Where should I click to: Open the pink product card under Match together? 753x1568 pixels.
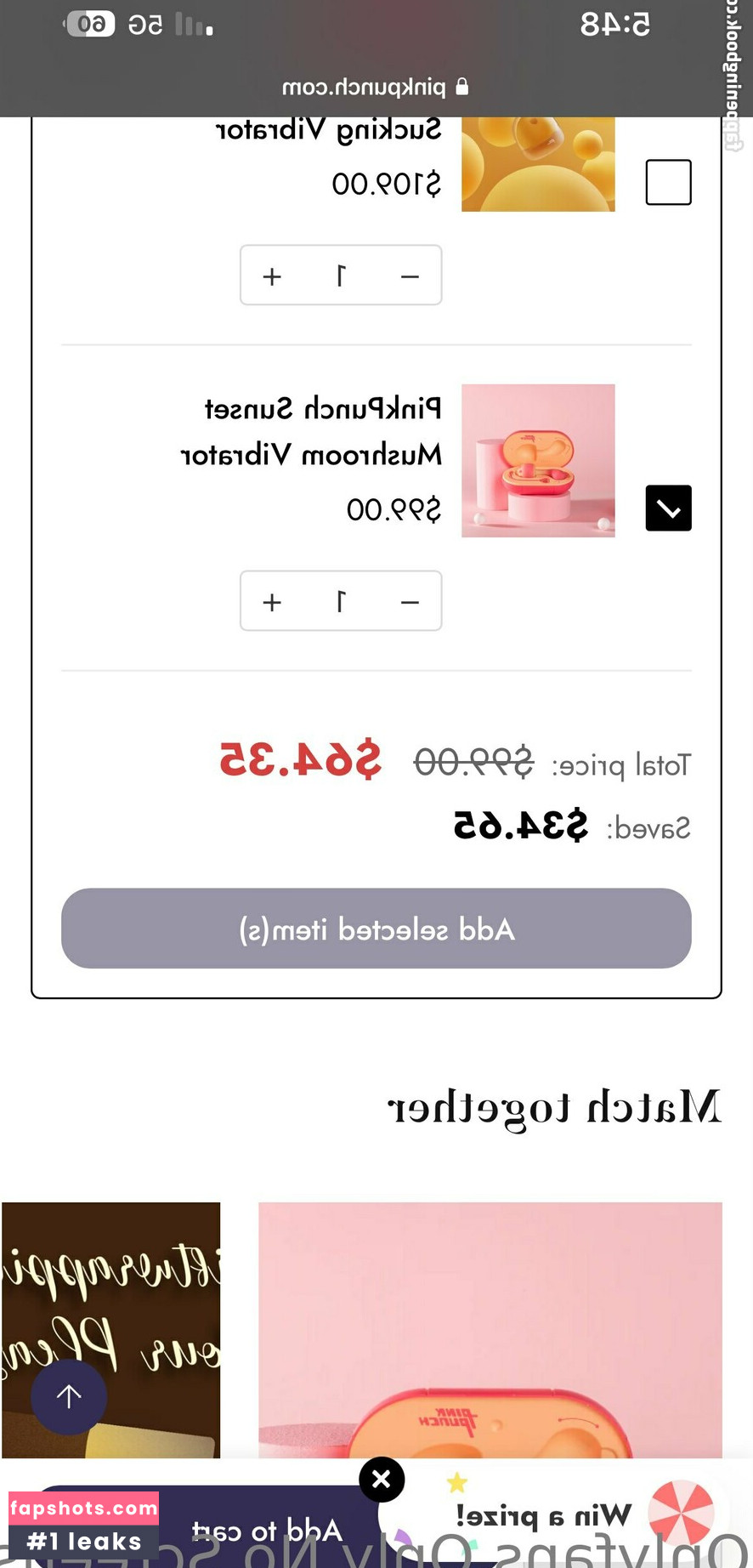tap(490, 1328)
